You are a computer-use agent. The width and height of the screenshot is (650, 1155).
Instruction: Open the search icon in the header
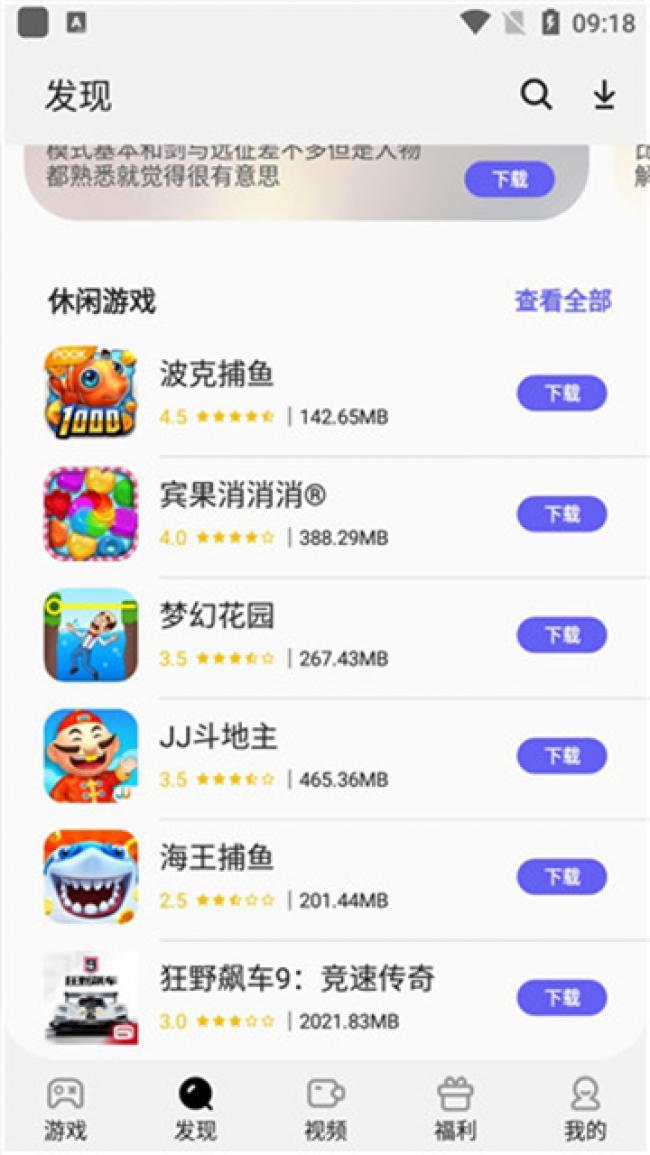[x=536, y=95]
